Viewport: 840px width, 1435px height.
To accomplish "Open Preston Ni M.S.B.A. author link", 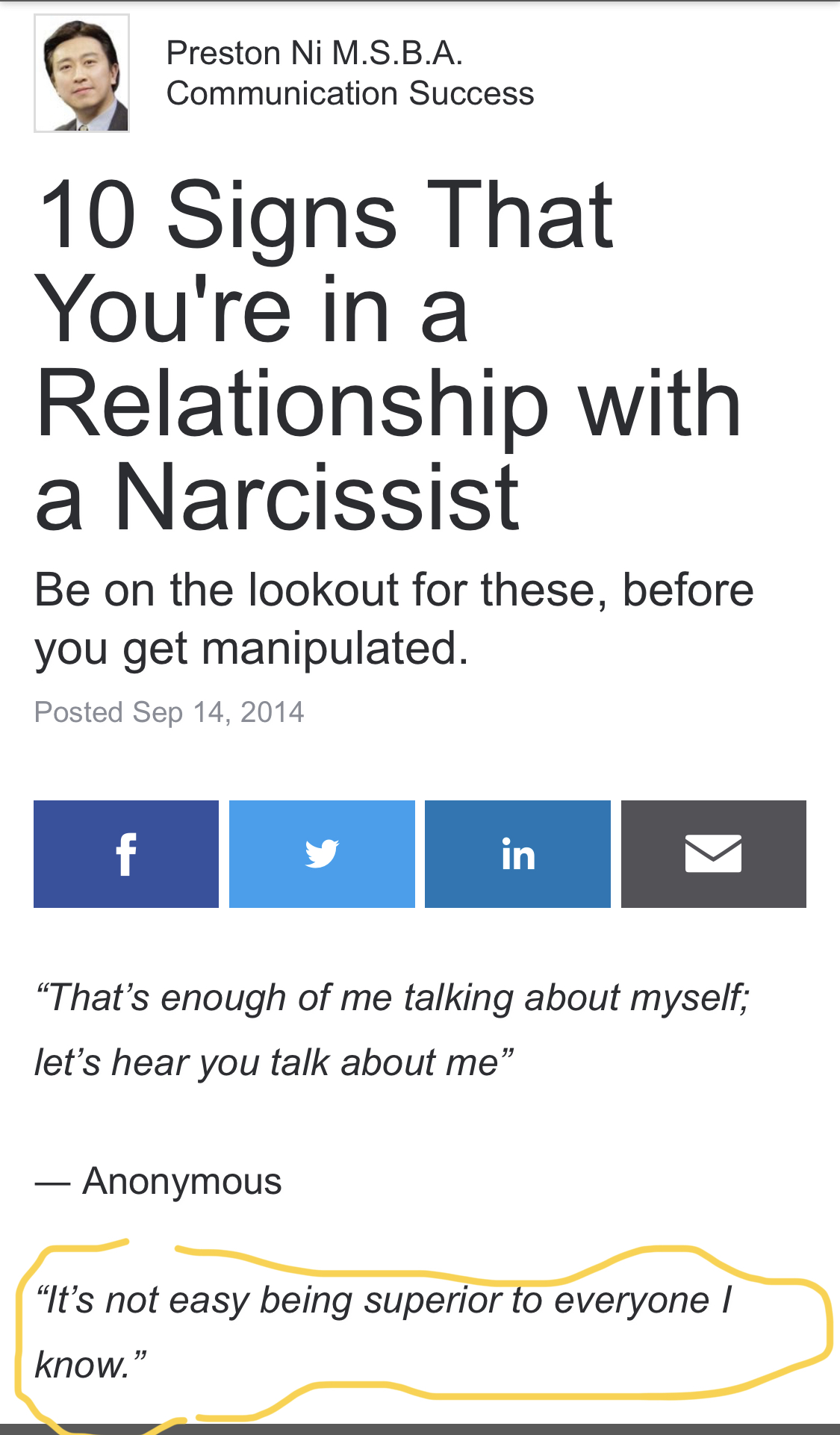I will tap(314, 53).
